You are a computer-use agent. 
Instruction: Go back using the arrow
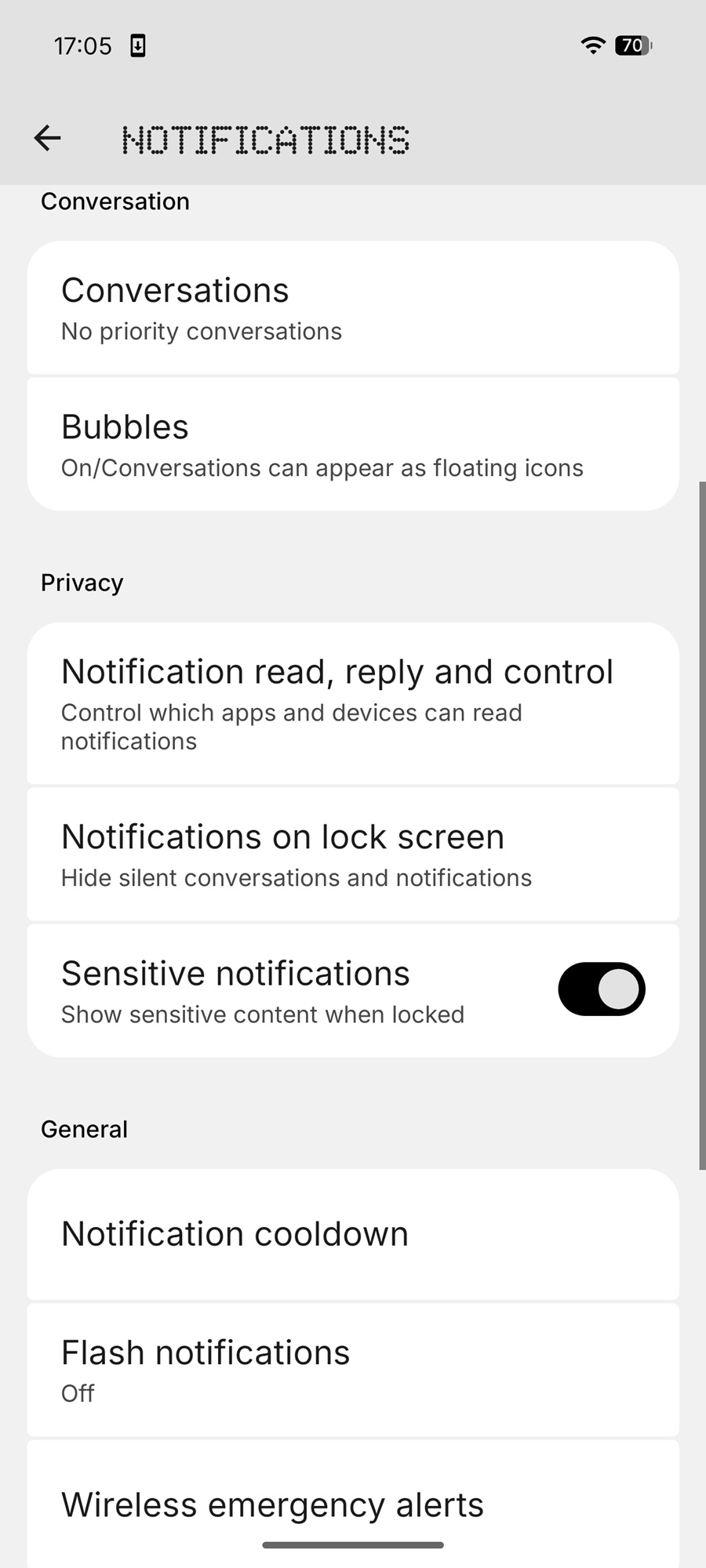click(48, 138)
